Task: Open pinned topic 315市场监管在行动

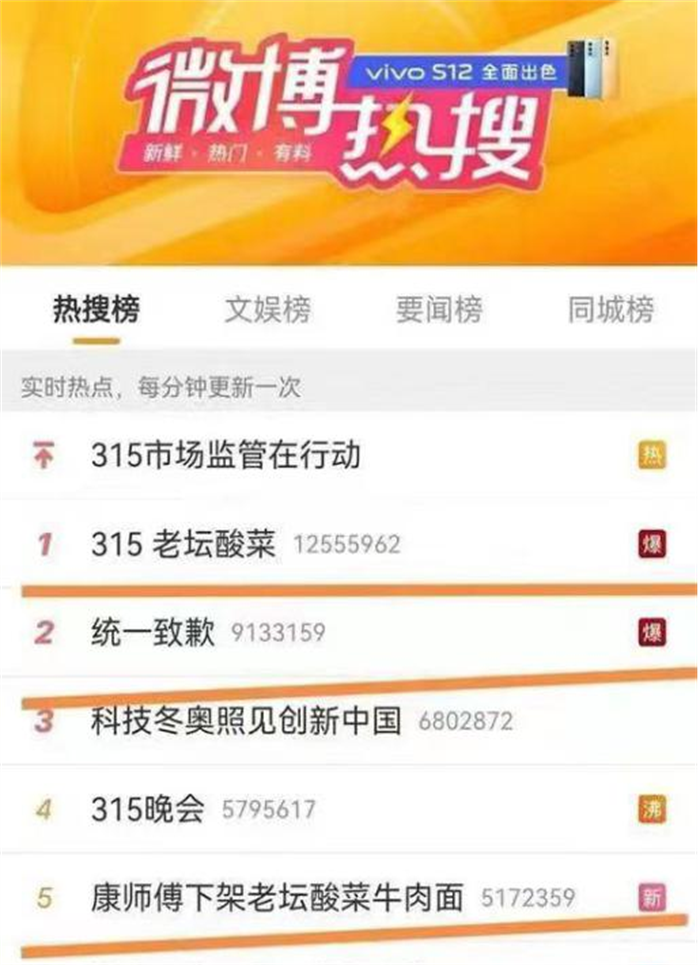Action: (x=225, y=457)
